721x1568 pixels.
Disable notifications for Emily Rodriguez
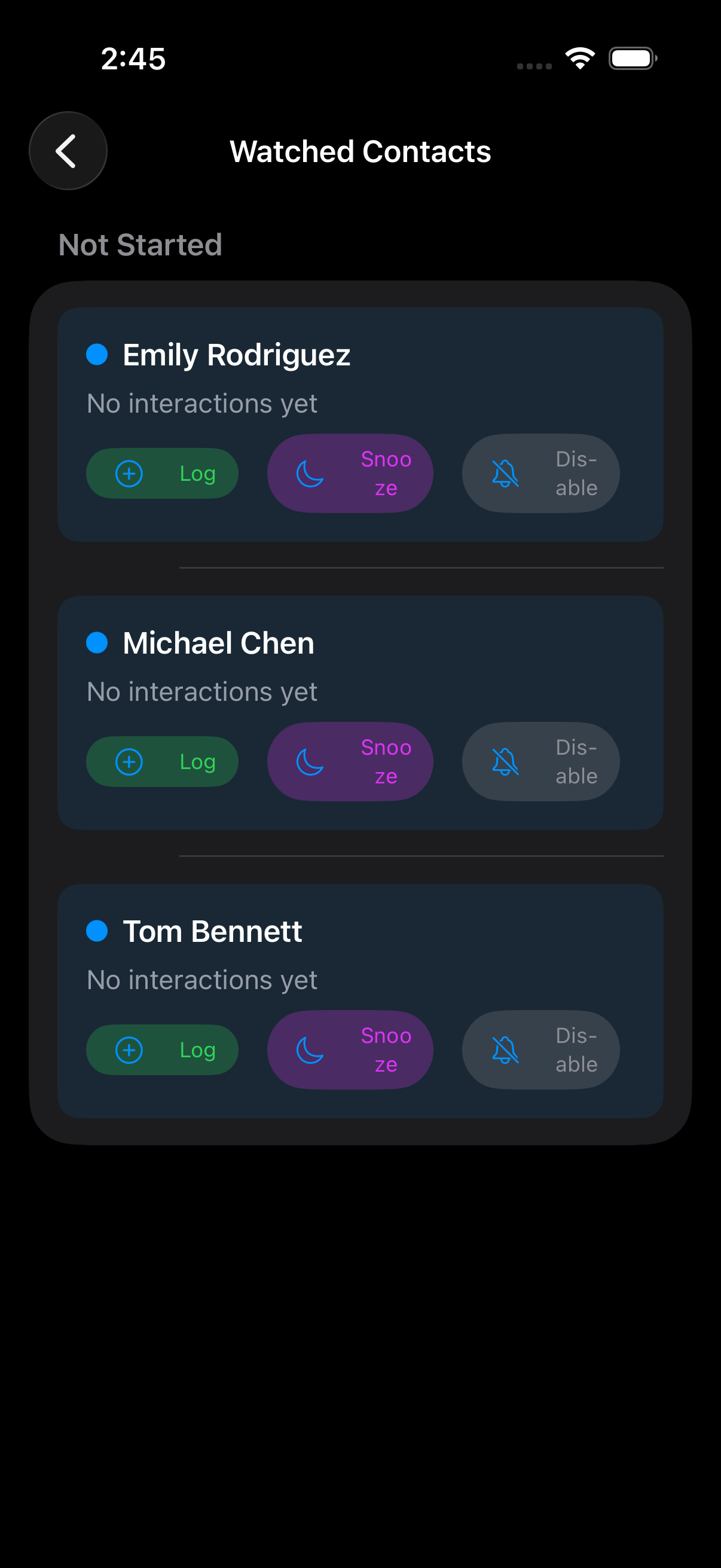(x=540, y=474)
